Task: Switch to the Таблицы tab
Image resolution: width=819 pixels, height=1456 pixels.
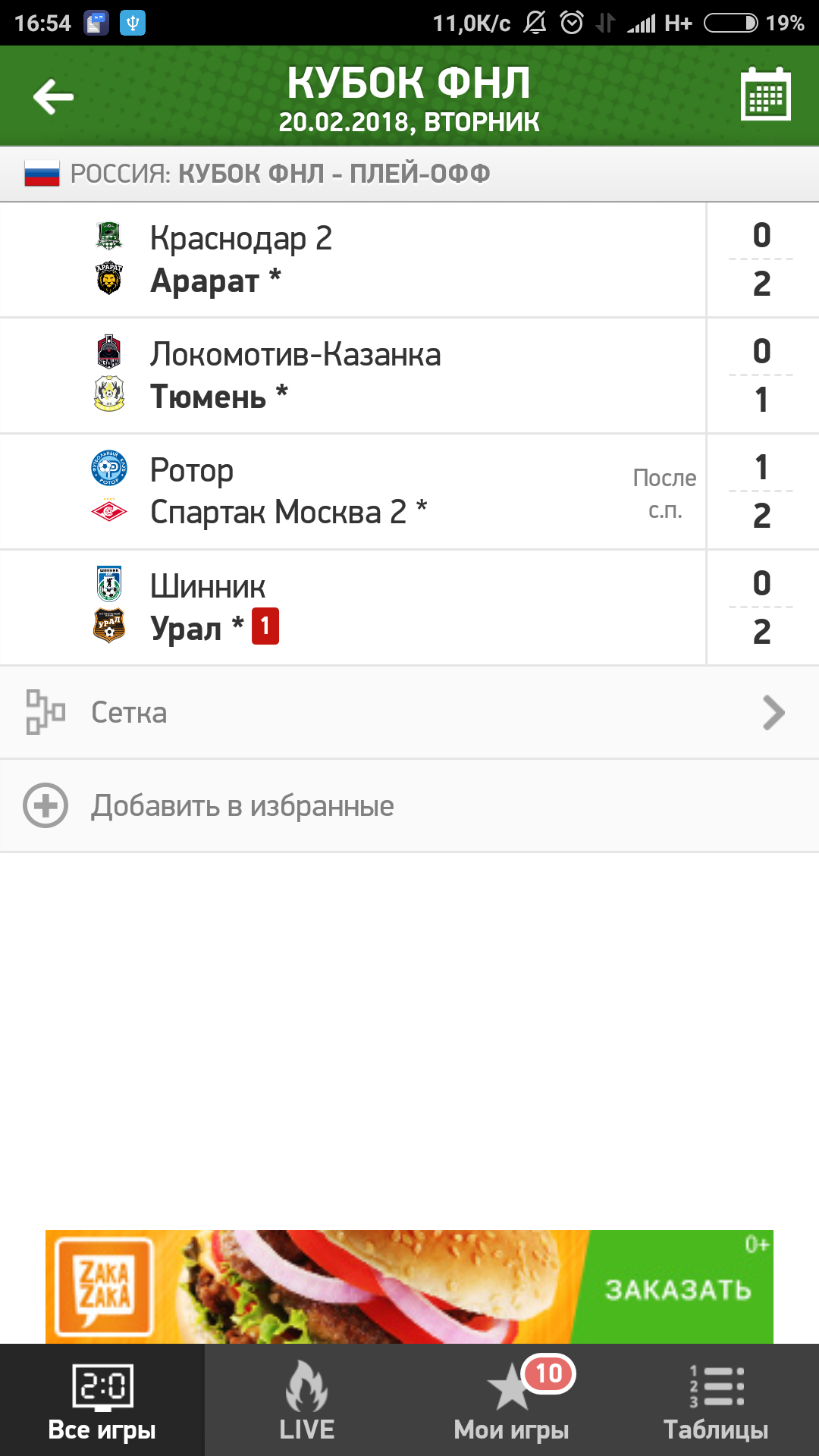Action: [x=717, y=1400]
